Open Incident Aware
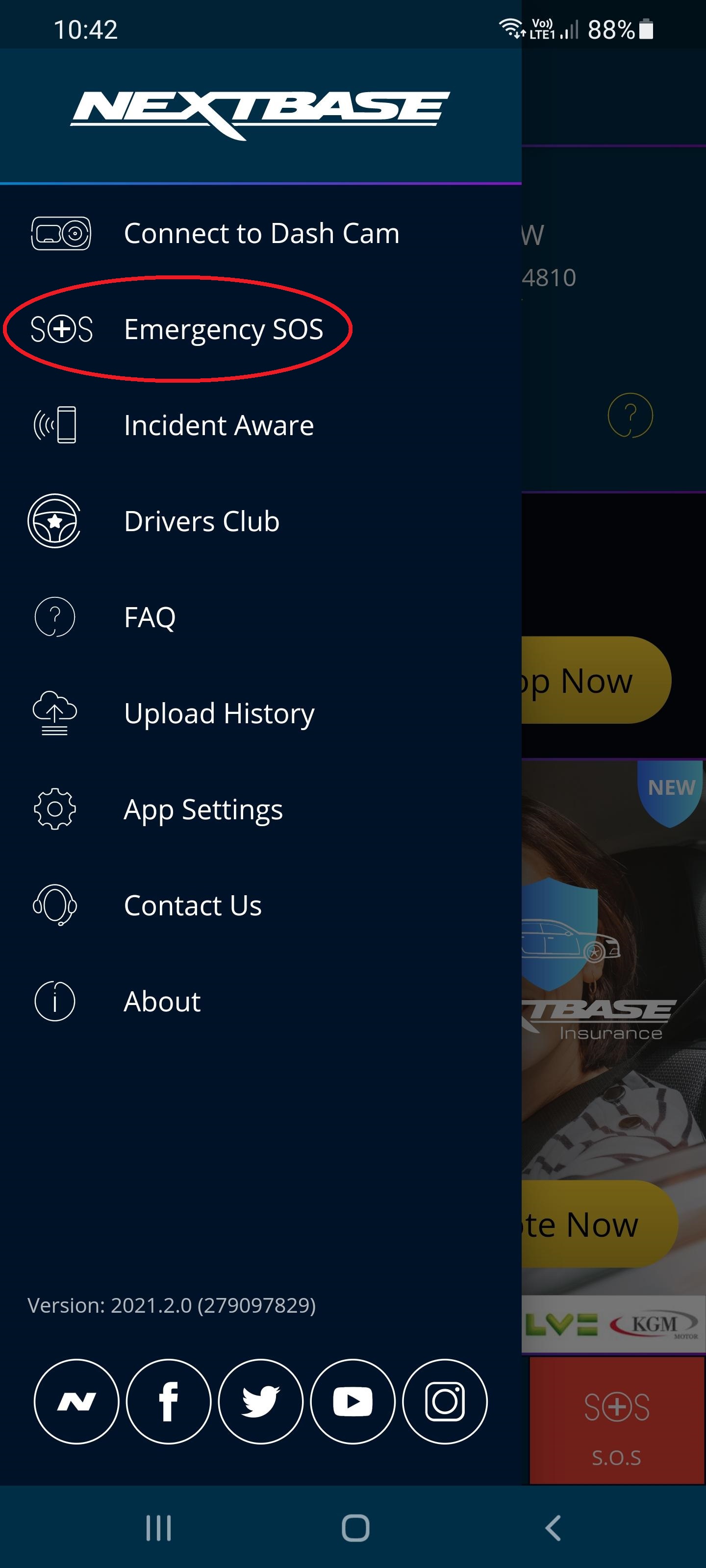Image resolution: width=706 pixels, height=1568 pixels. pos(219,425)
